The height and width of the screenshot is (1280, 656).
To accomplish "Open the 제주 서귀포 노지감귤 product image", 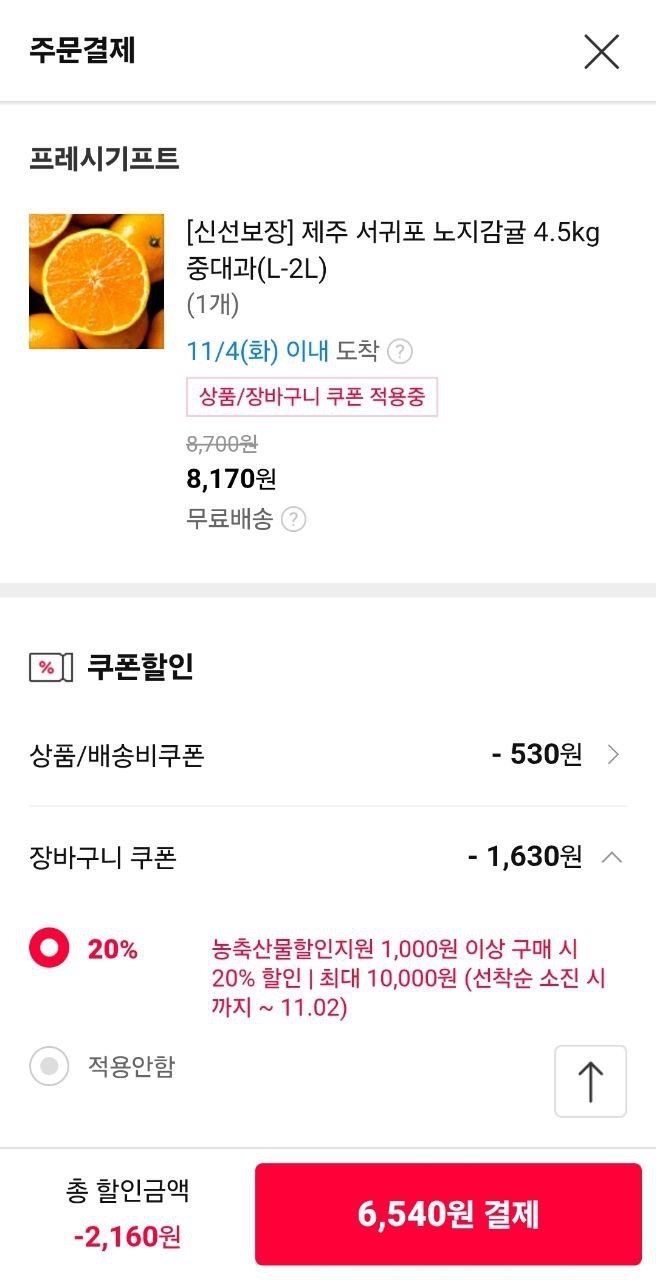I will [x=96, y=281].
